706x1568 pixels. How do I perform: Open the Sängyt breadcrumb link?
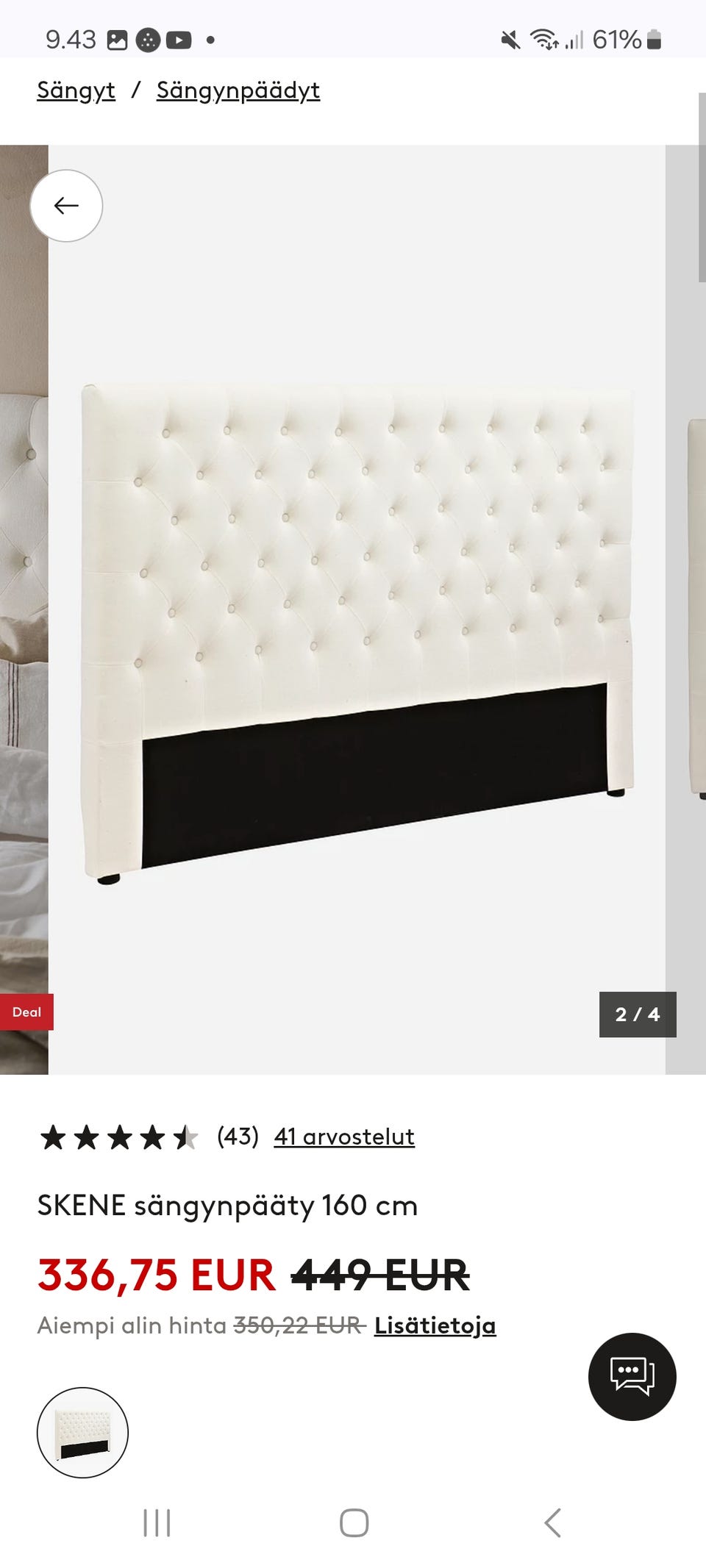76,90
